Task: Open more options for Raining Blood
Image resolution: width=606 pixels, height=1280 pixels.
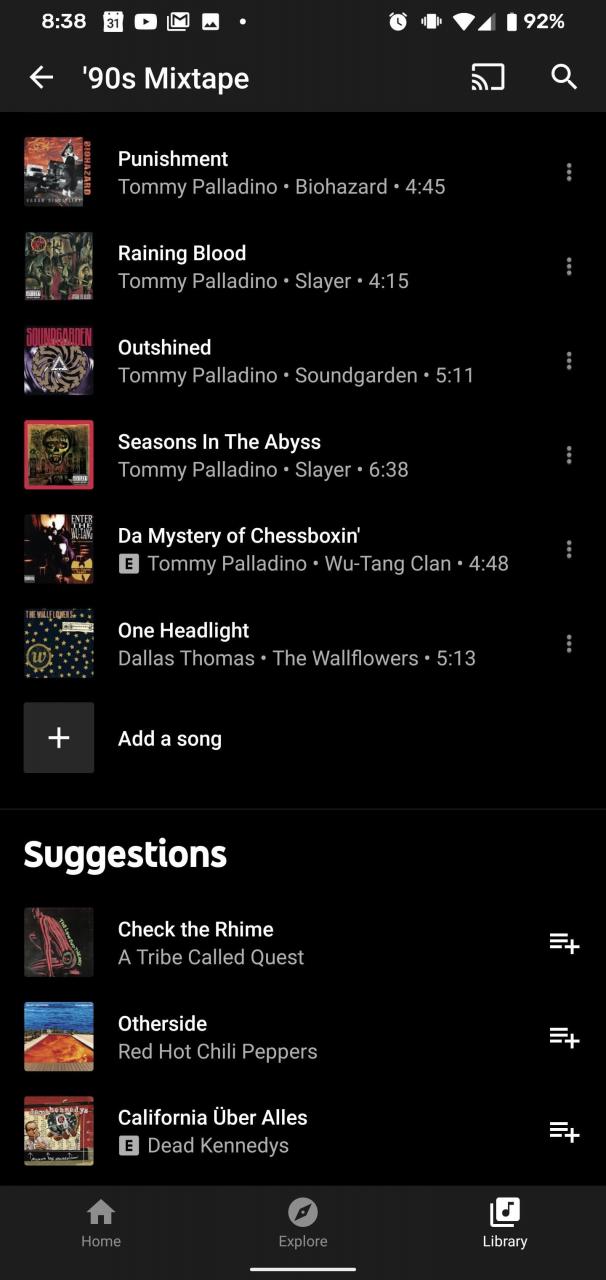Action: pyautogui.click(x=569, y=266)
